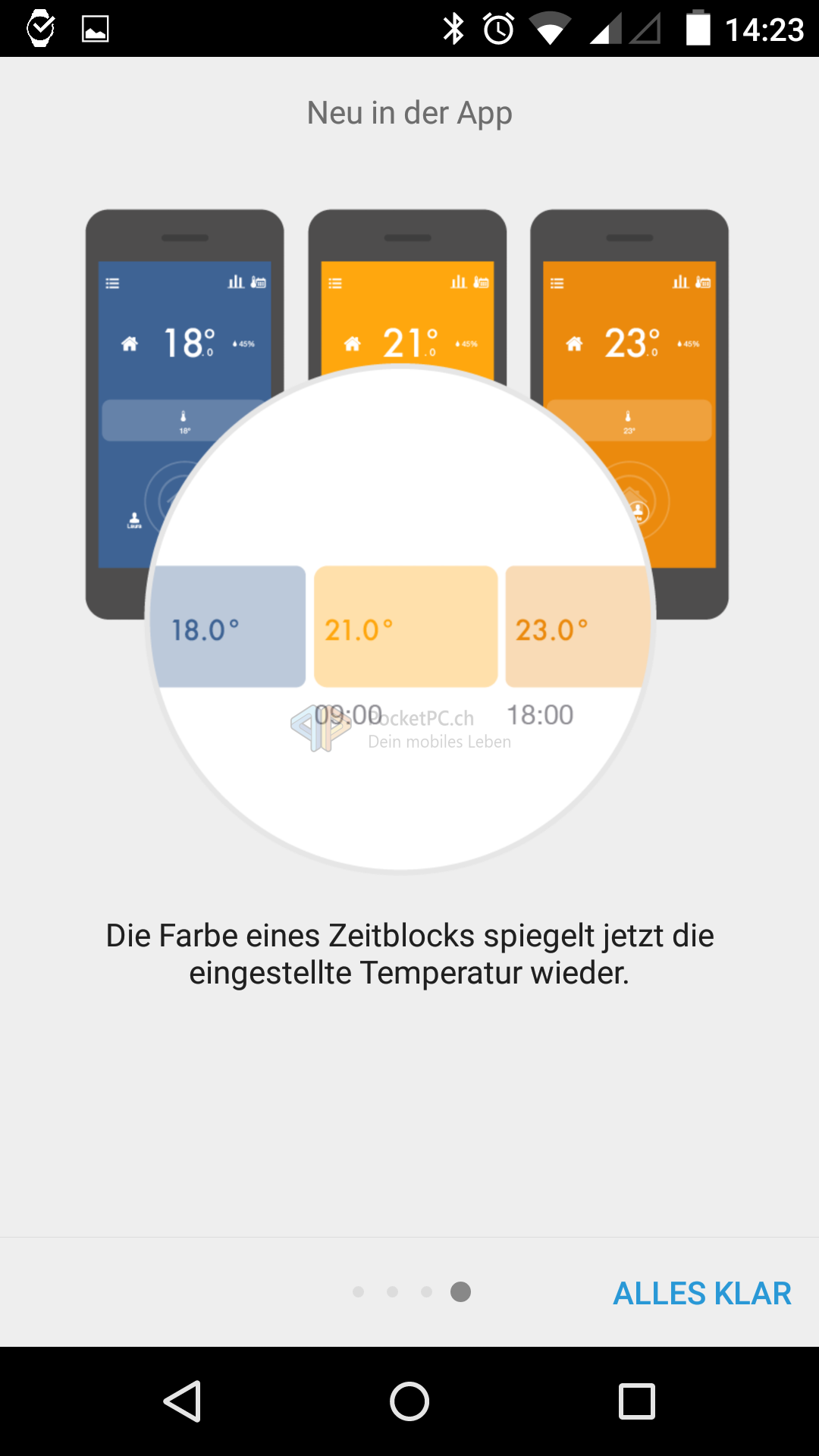
Task: Go back with the system back button
Action: (x=182, y=1401)
